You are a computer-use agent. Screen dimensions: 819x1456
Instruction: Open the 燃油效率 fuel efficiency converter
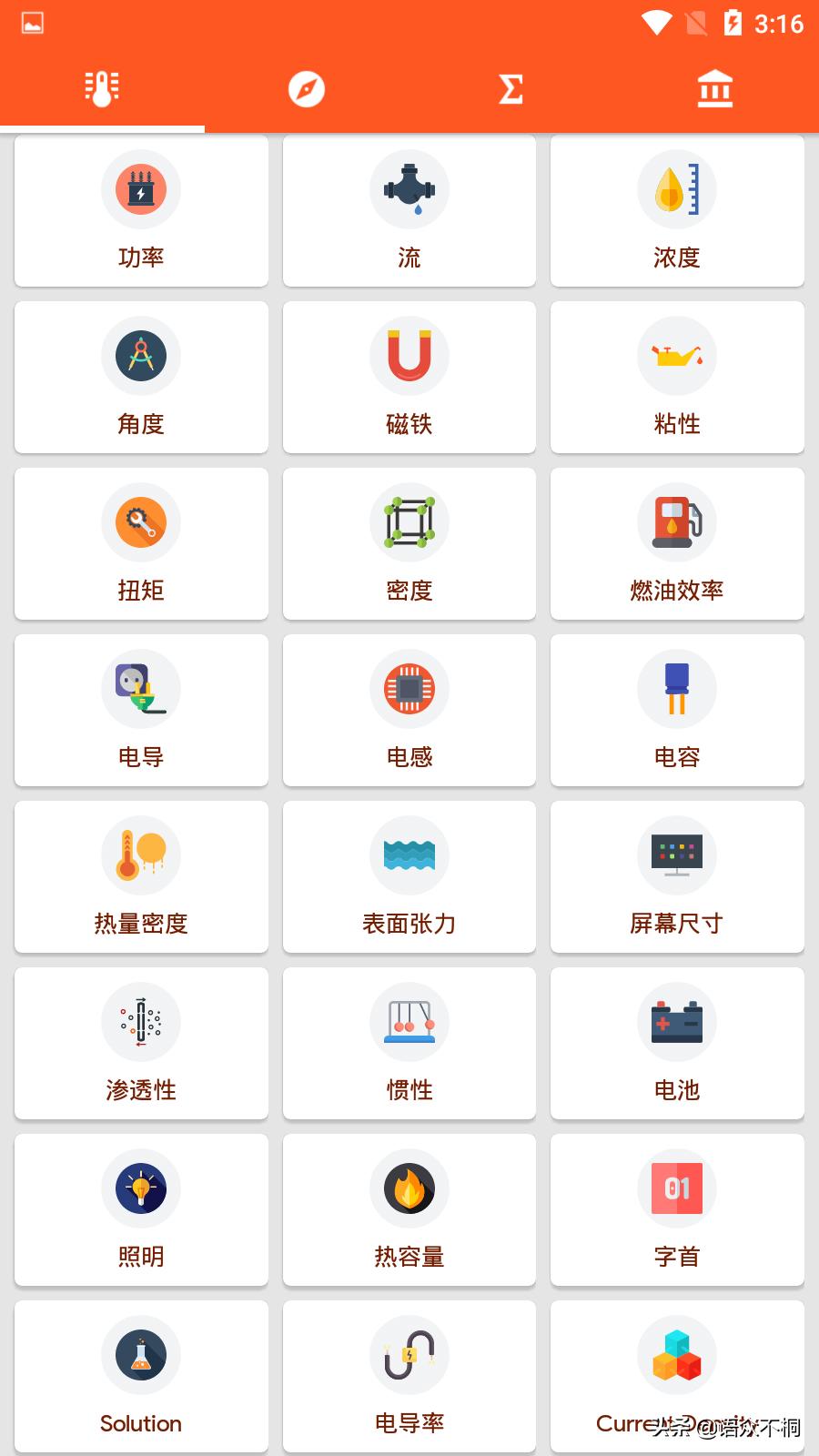pos(677,543)
